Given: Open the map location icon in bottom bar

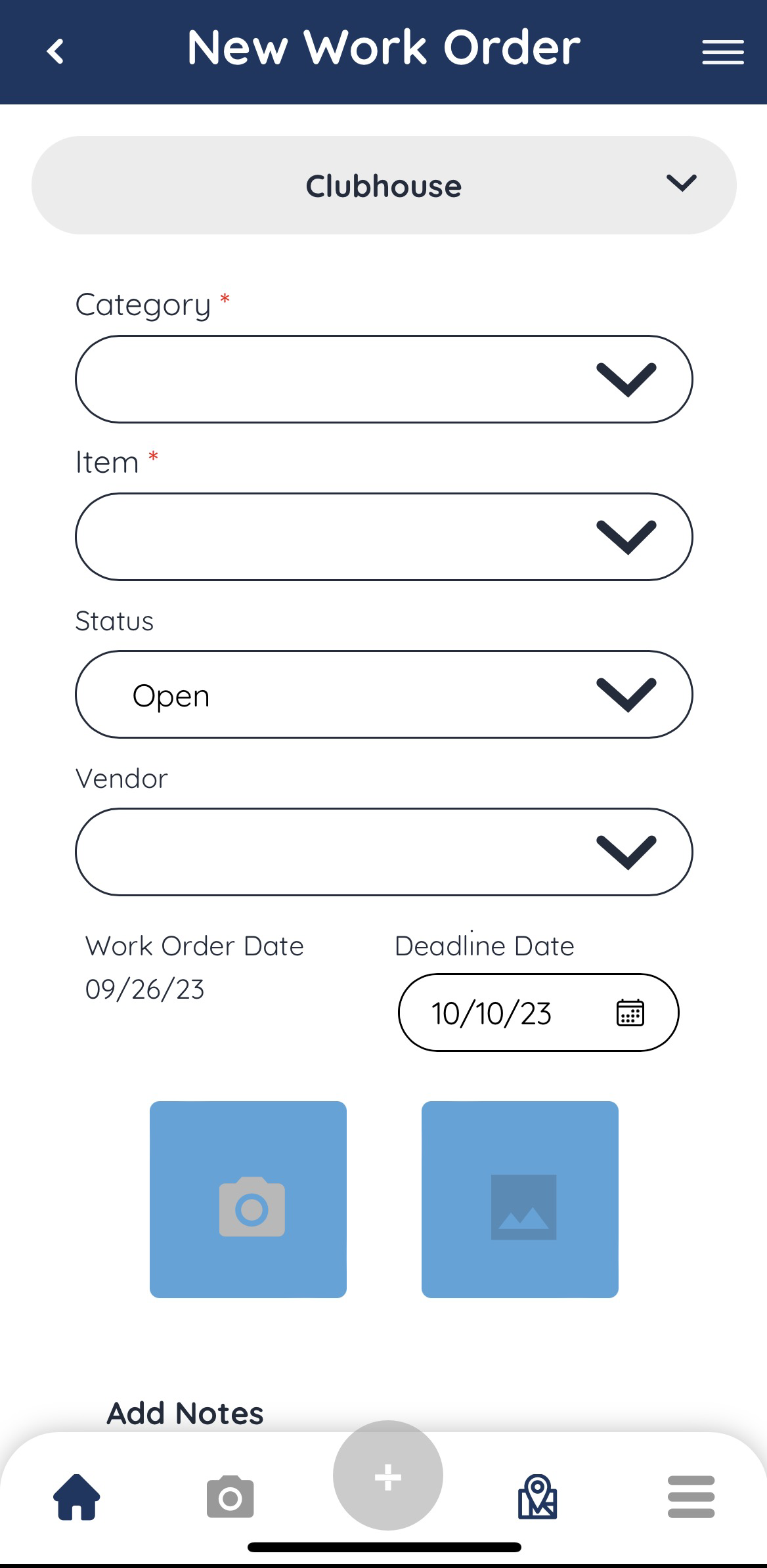Looking at the screenshot, I should (537, 1497).
